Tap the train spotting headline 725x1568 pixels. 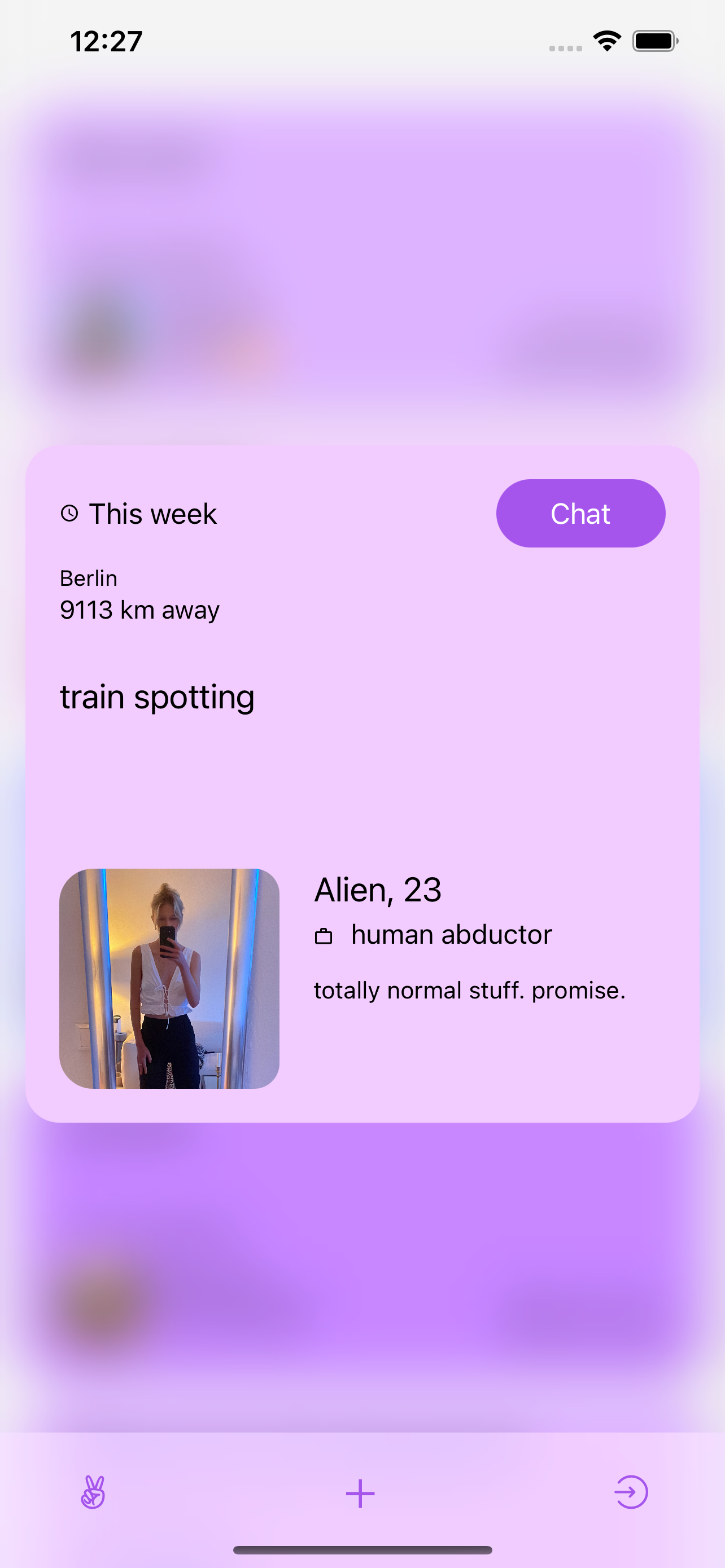coord(156,697)
